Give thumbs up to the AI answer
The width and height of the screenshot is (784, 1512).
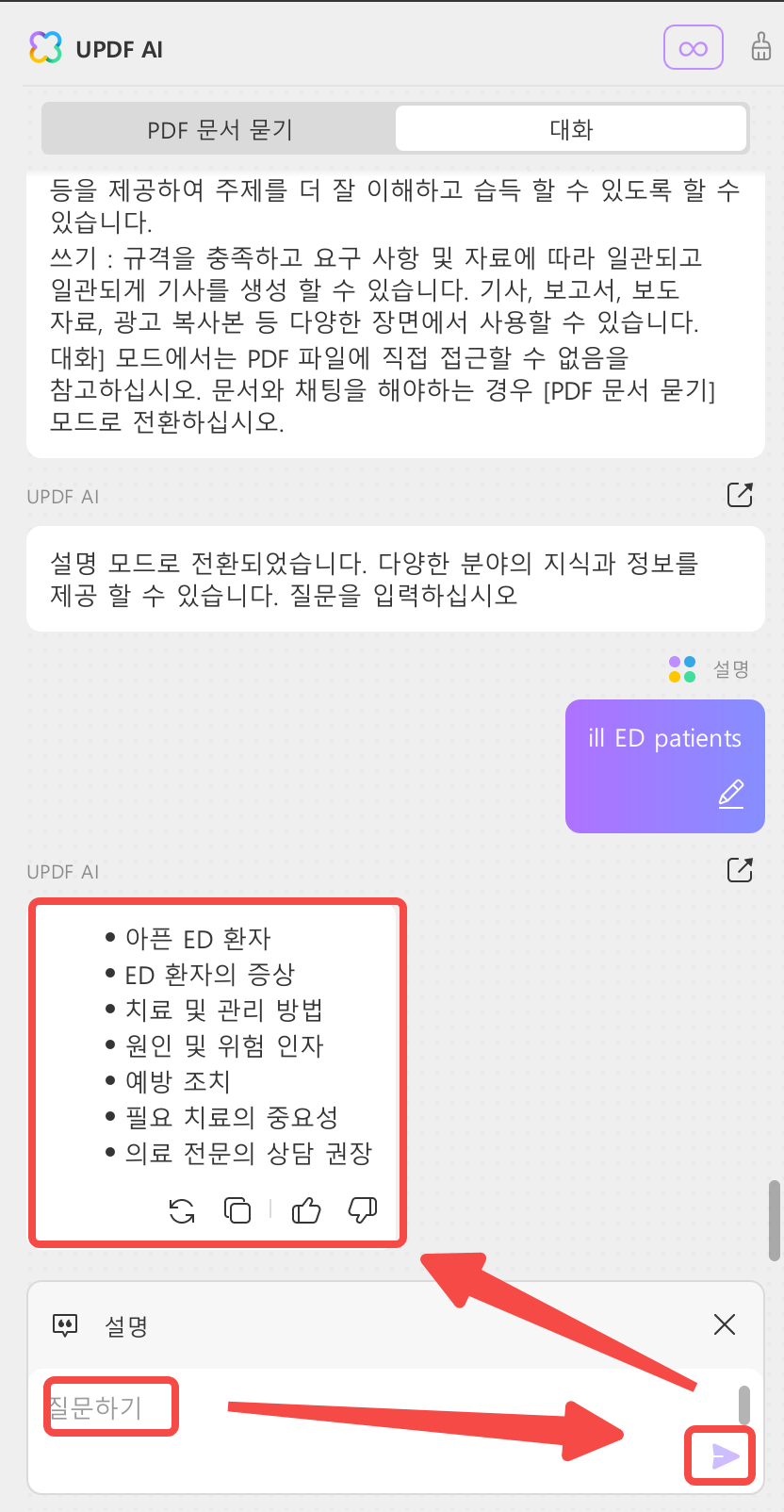pyautogui.click(x=306, y=1210)
